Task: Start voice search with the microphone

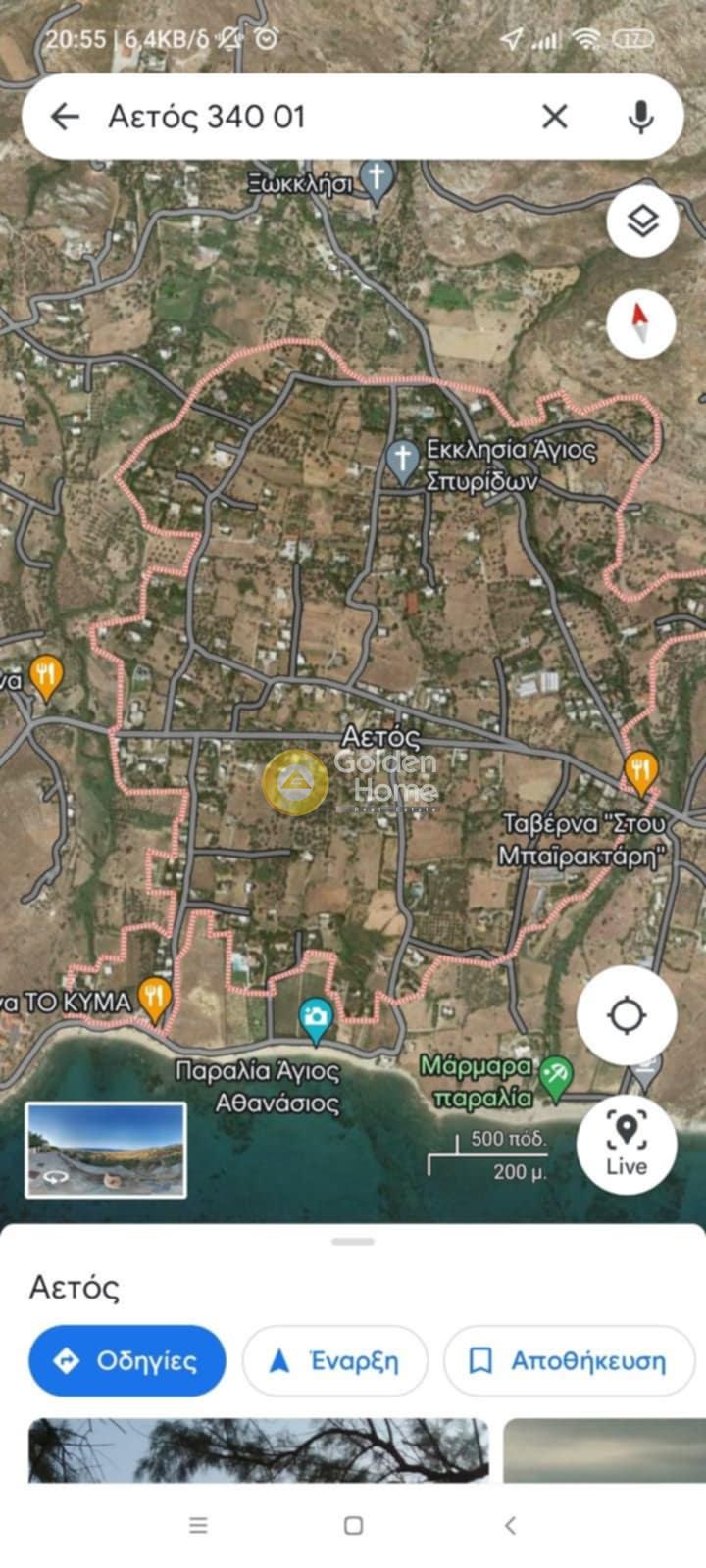Action: point(640,117)
